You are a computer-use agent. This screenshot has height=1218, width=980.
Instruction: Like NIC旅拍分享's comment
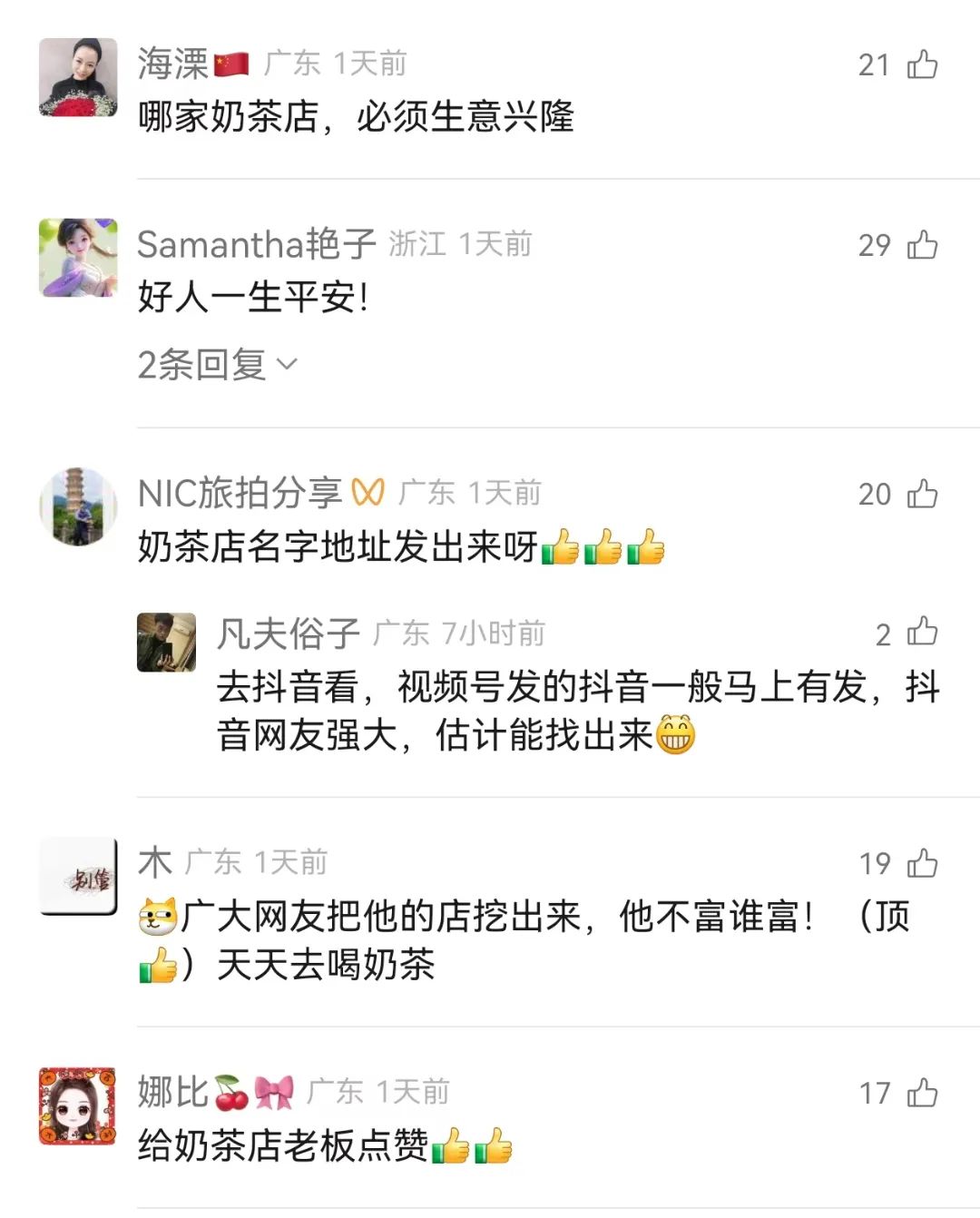922,494
